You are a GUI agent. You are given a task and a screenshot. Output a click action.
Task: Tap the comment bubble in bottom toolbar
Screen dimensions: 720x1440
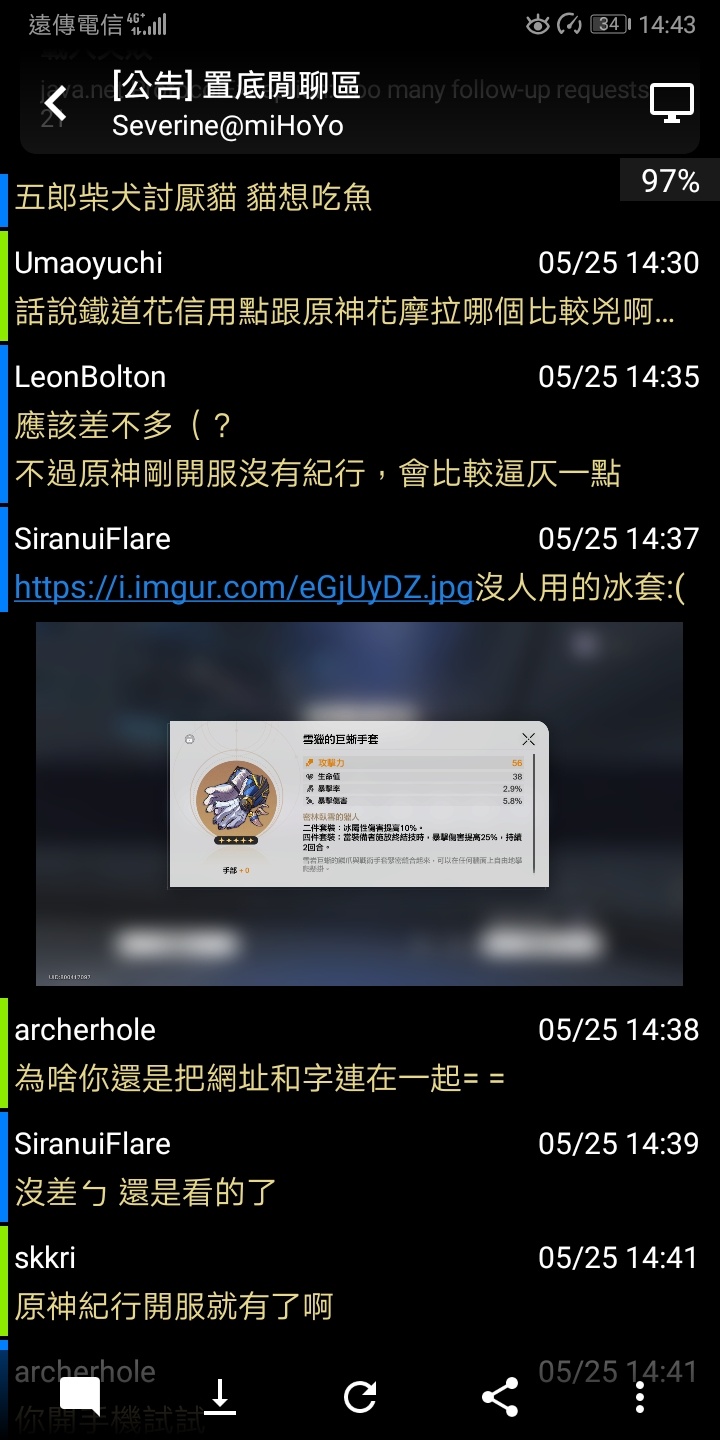80,1396
